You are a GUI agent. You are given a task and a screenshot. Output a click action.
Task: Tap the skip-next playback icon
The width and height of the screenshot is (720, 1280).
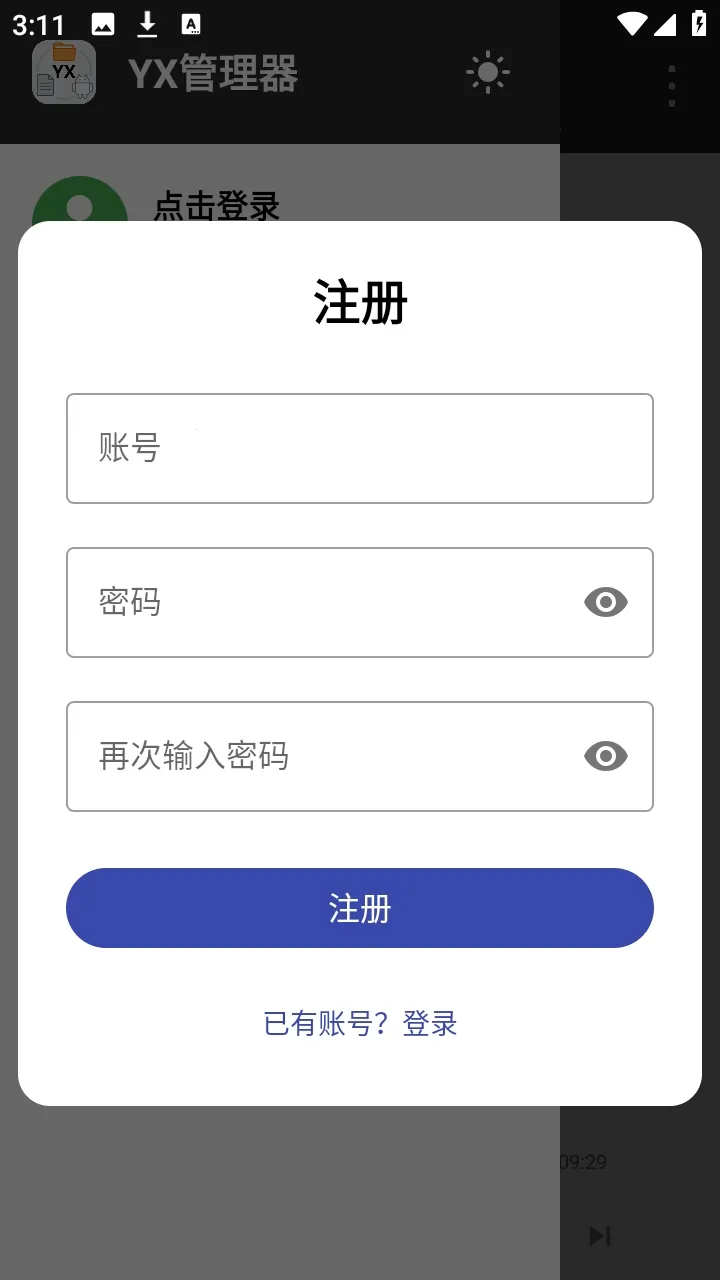[x=599, y=1236]
